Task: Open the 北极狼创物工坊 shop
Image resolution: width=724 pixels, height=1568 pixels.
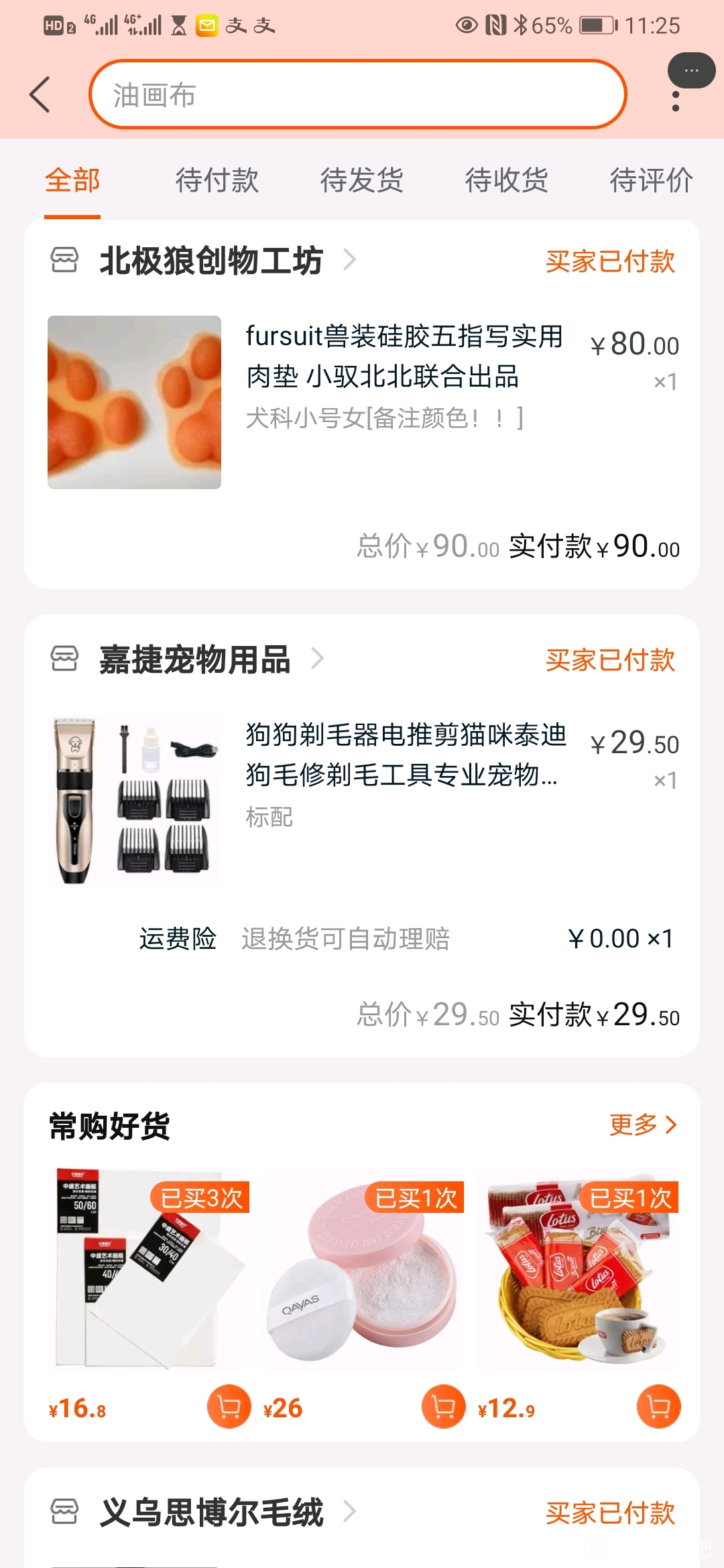Action: [x=210, y=261]
